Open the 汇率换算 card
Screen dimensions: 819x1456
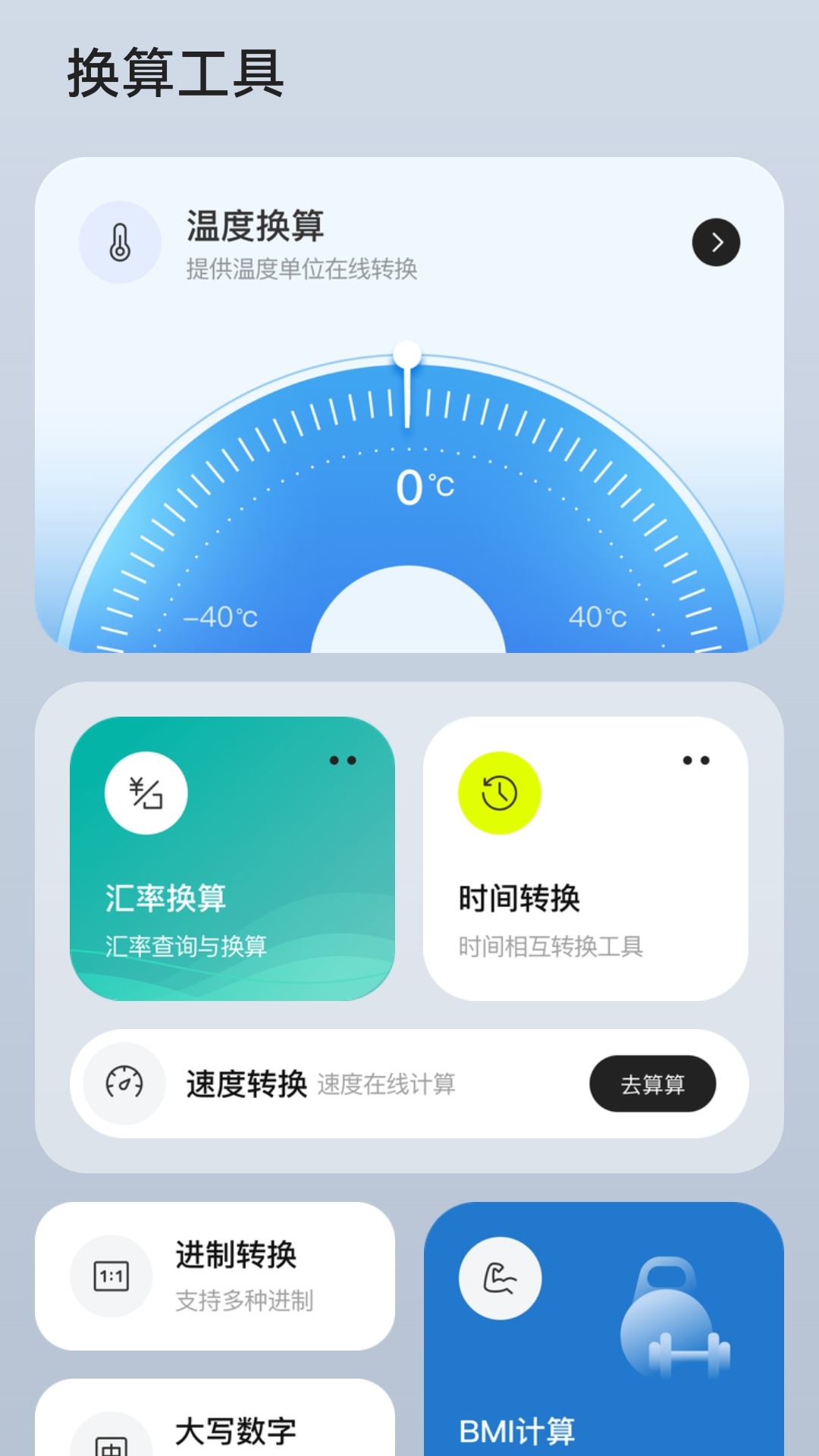click(232, 858)
